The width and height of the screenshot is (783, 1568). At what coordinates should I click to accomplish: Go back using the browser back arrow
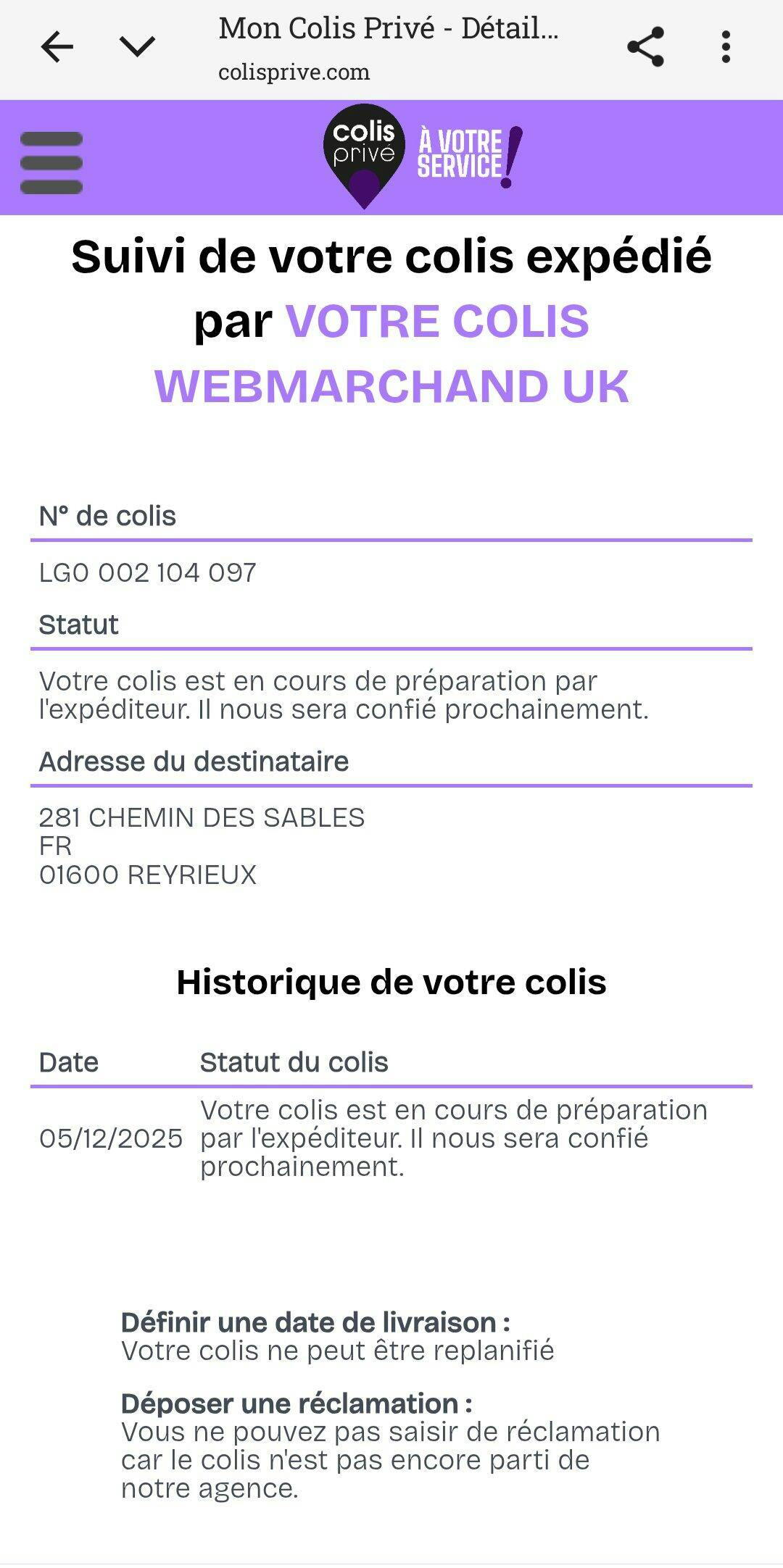click(57, 48)
